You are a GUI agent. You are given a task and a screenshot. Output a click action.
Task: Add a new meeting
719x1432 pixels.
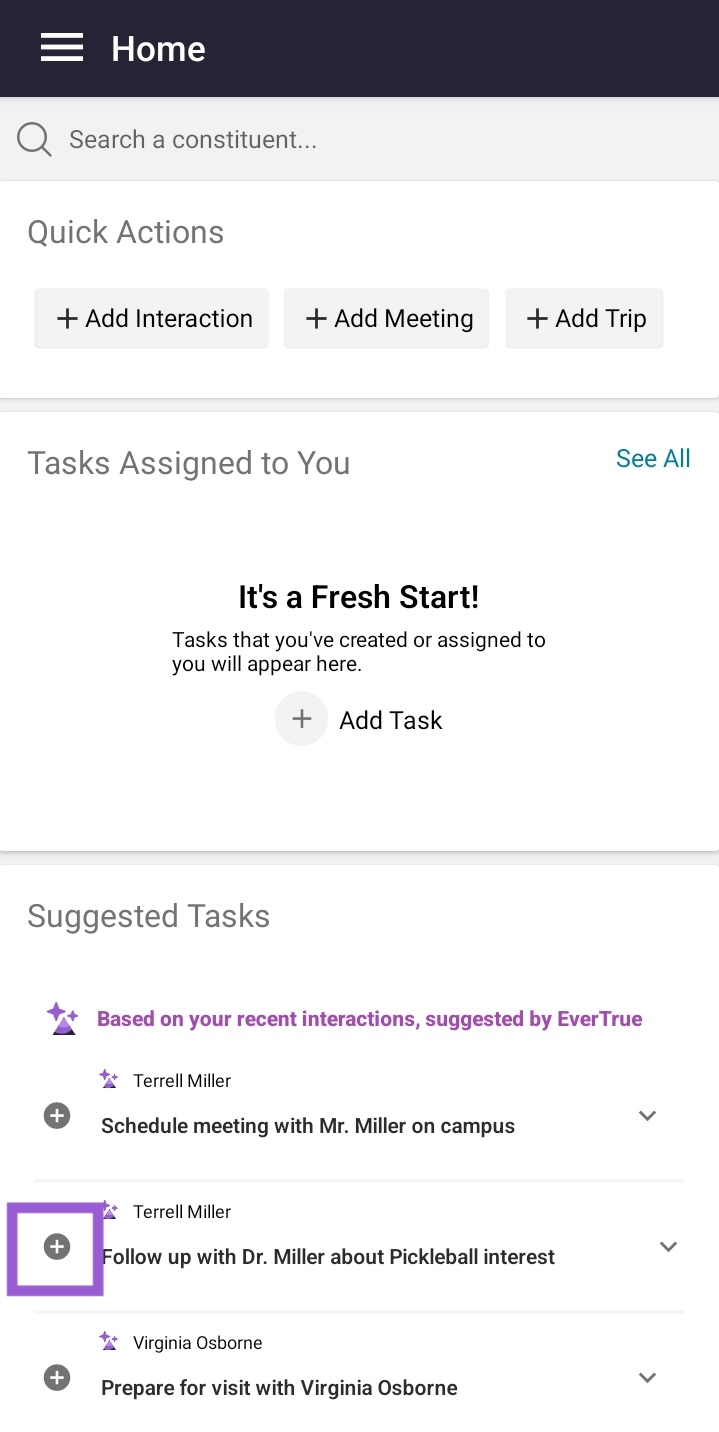(387, 319)
